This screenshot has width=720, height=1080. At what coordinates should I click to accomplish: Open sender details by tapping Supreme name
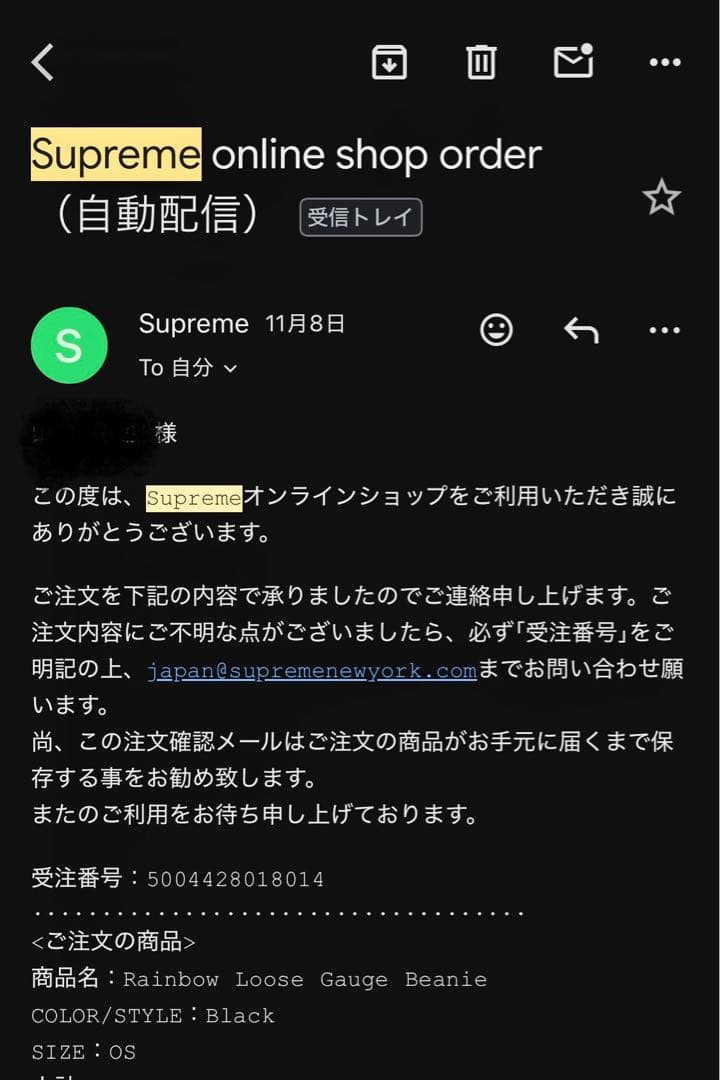point(193,323)
